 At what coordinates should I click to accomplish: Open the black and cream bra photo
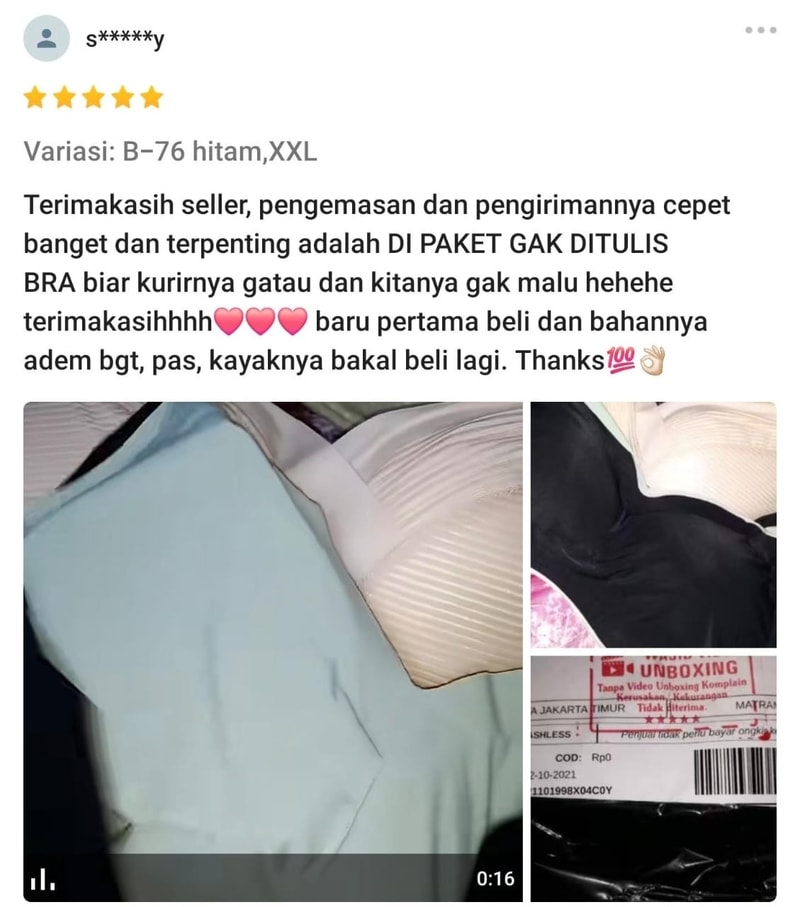coord(653,524)
